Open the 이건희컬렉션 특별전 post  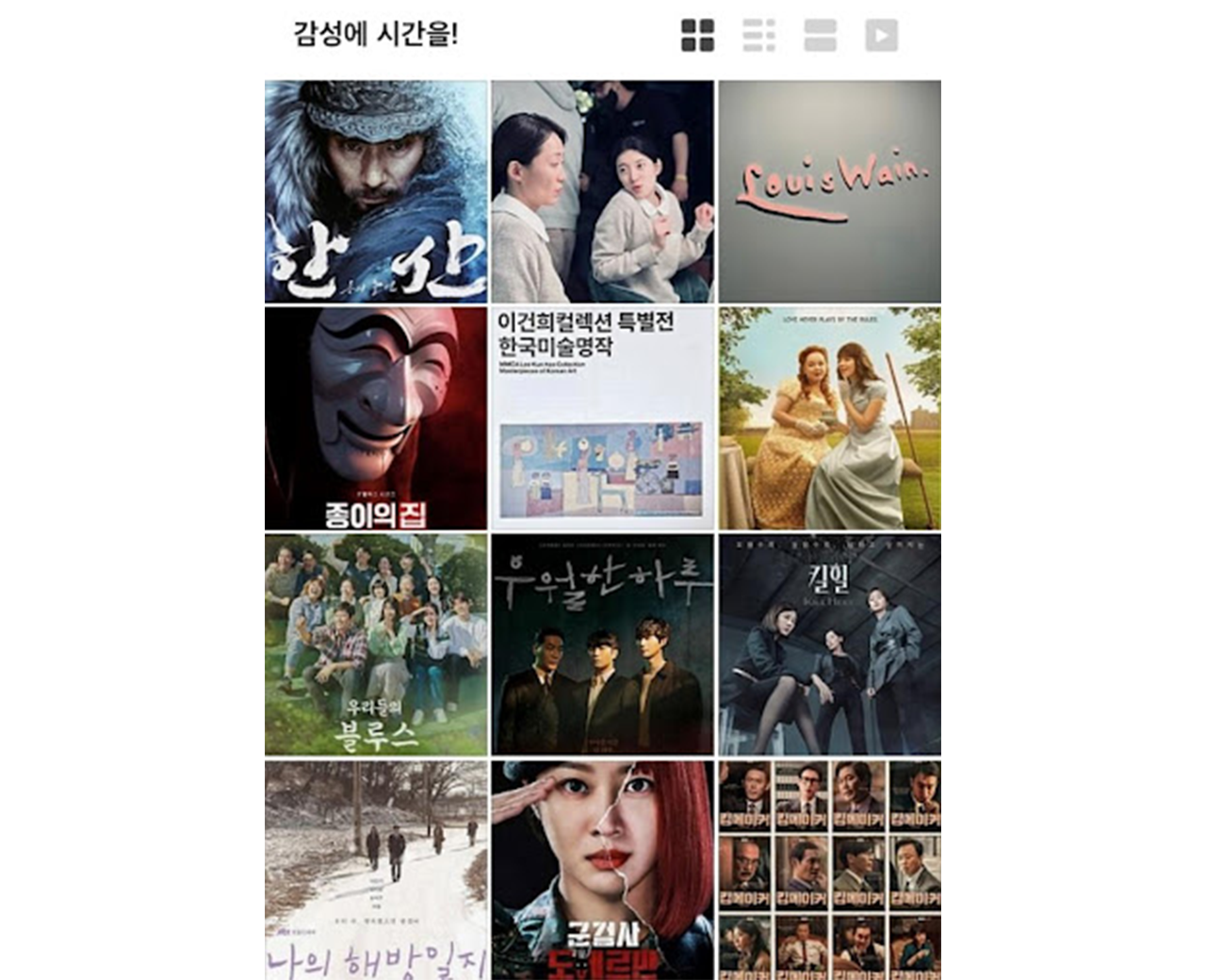602,418
